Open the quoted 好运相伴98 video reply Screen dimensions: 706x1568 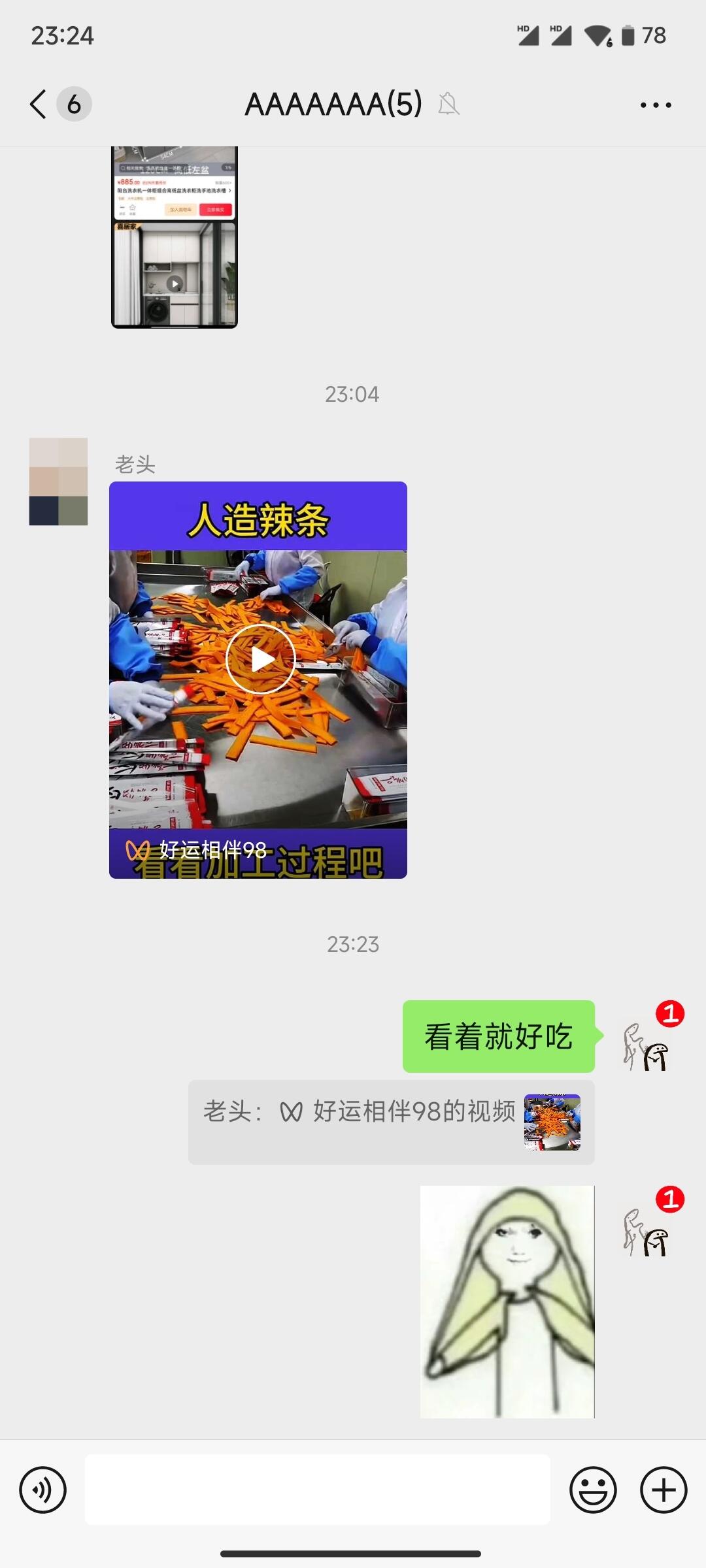pos(392,1122)
